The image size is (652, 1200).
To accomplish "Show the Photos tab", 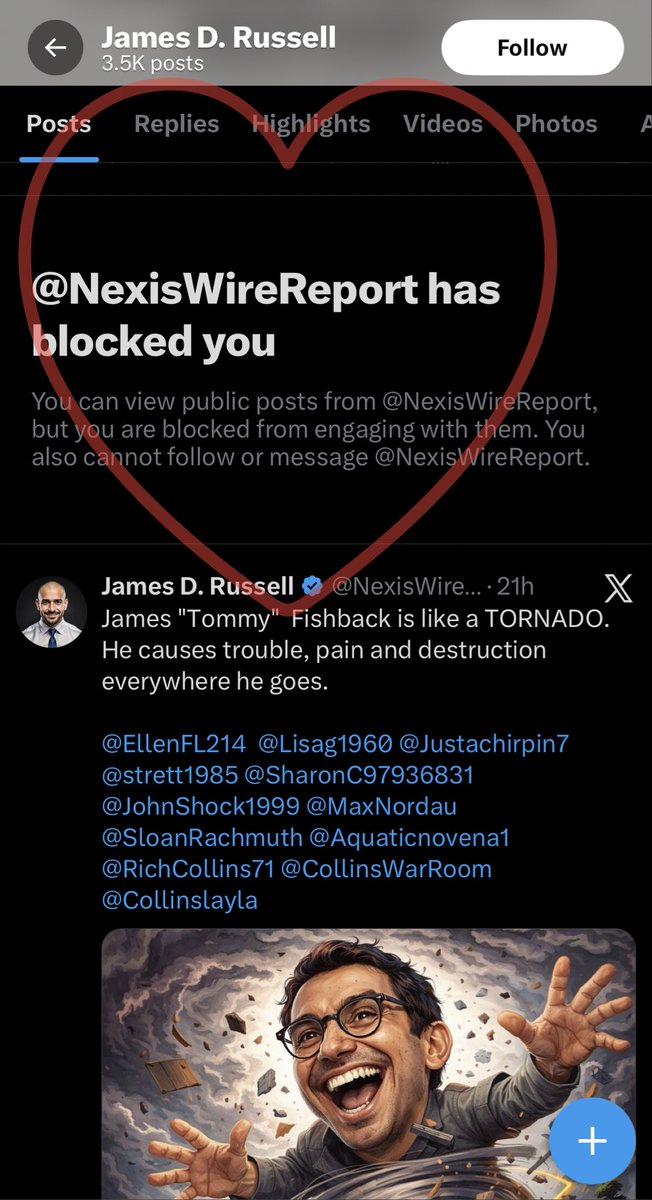I will (x=556, y=124).
